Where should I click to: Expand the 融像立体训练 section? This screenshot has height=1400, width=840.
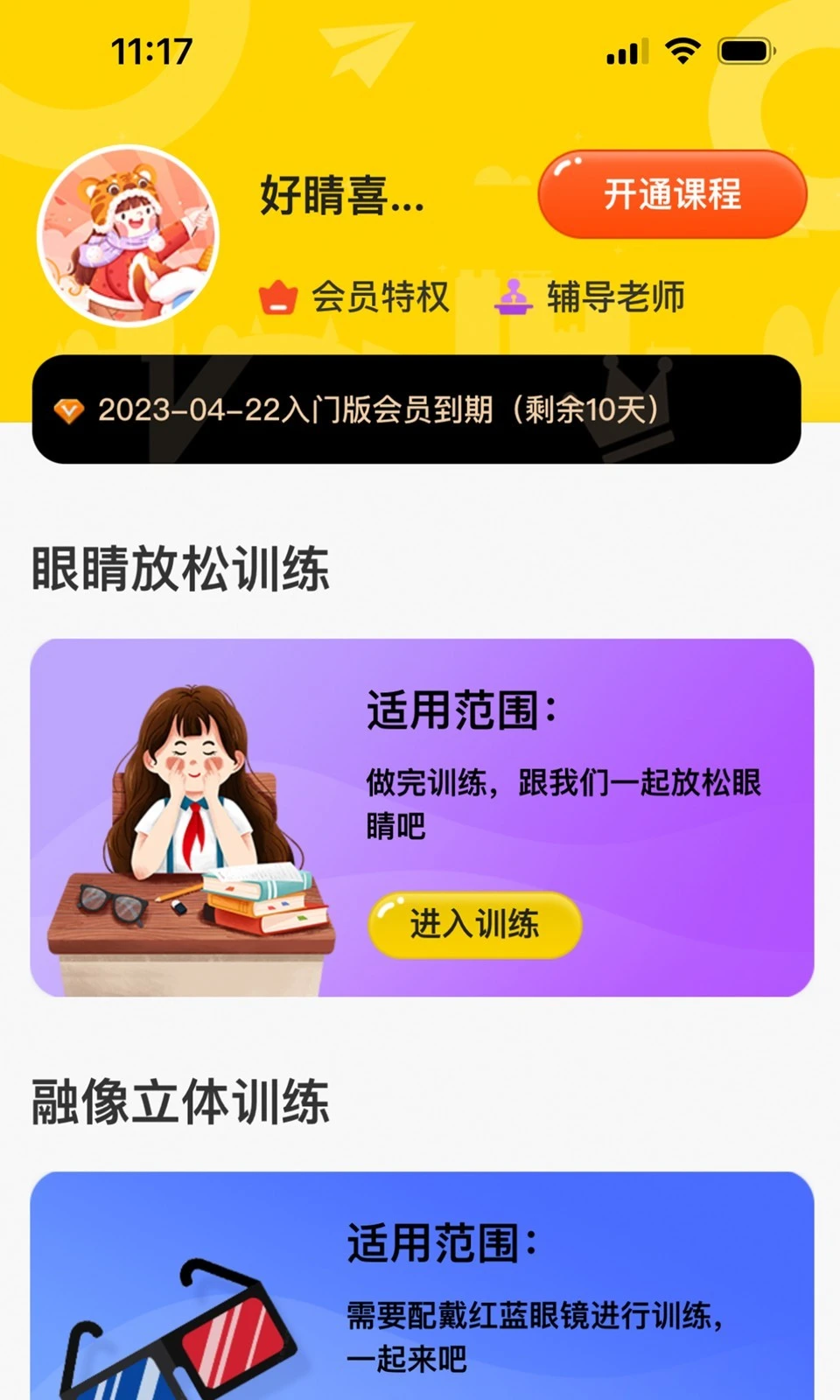coord(420,1286)
